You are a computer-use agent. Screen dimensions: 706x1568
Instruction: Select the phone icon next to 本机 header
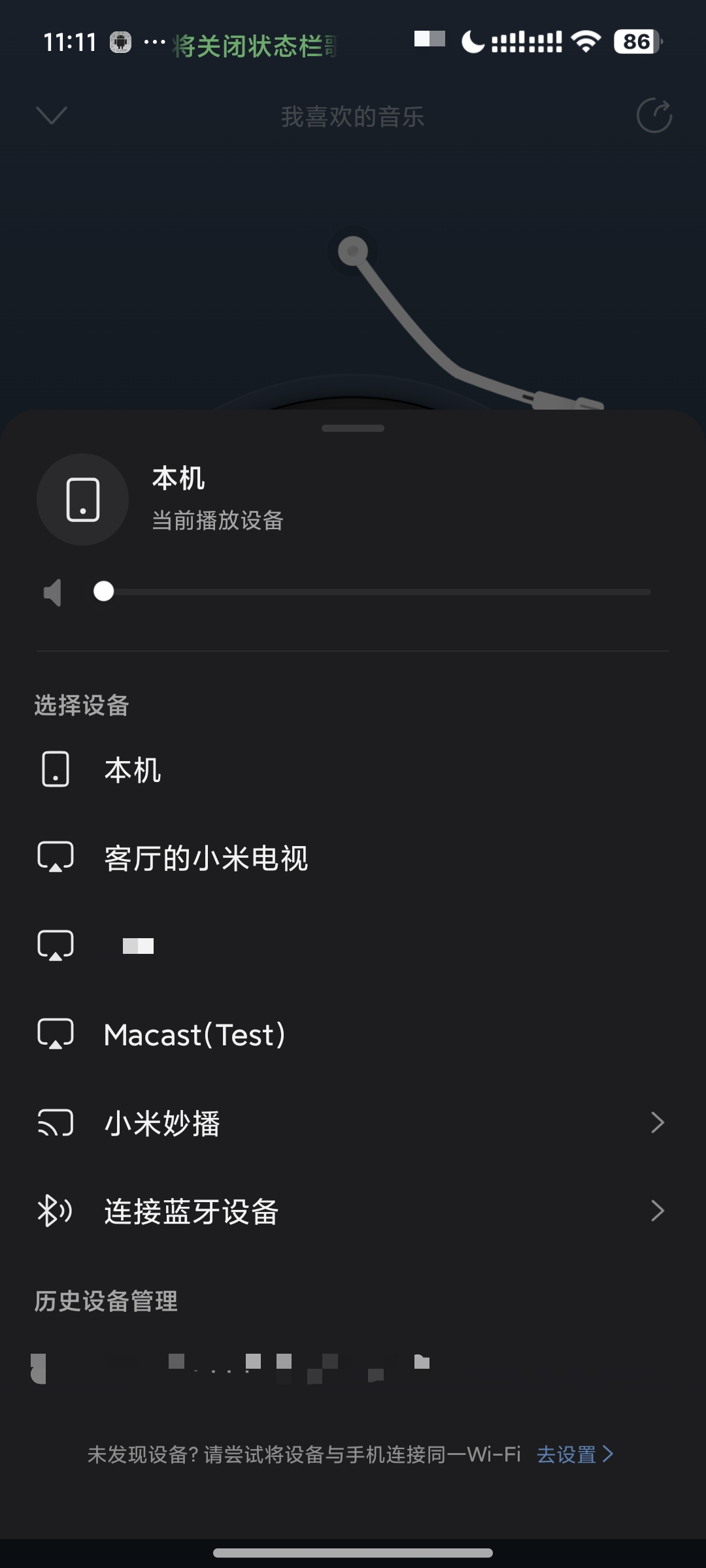tap(82, 499)
